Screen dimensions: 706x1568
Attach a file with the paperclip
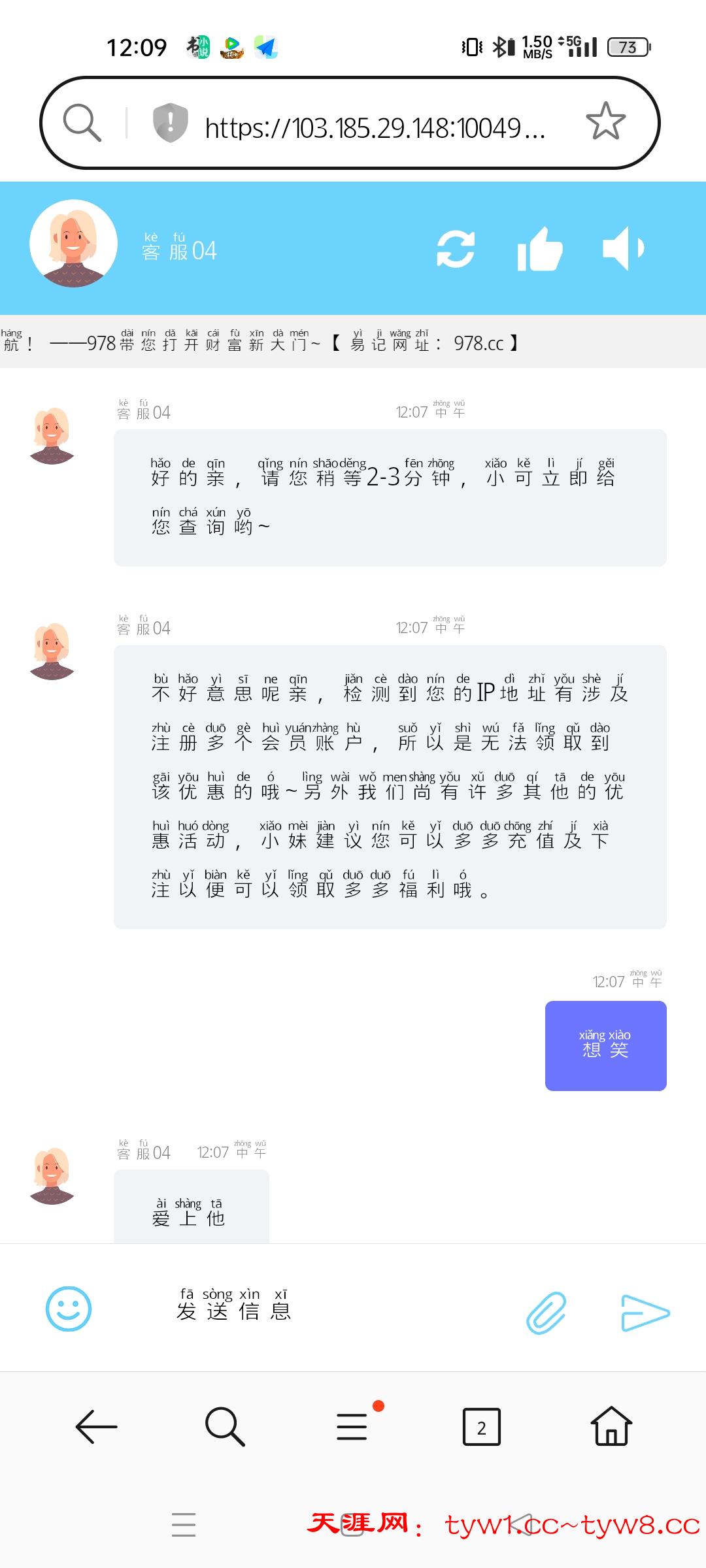pos(546,1312)
